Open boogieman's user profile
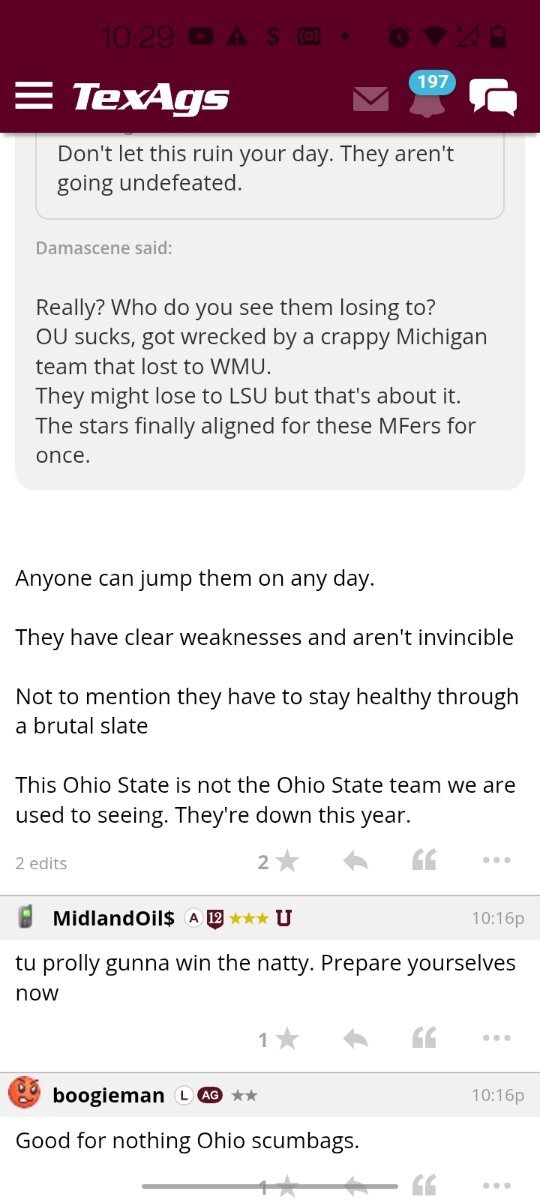 (x=108, y=1095)
